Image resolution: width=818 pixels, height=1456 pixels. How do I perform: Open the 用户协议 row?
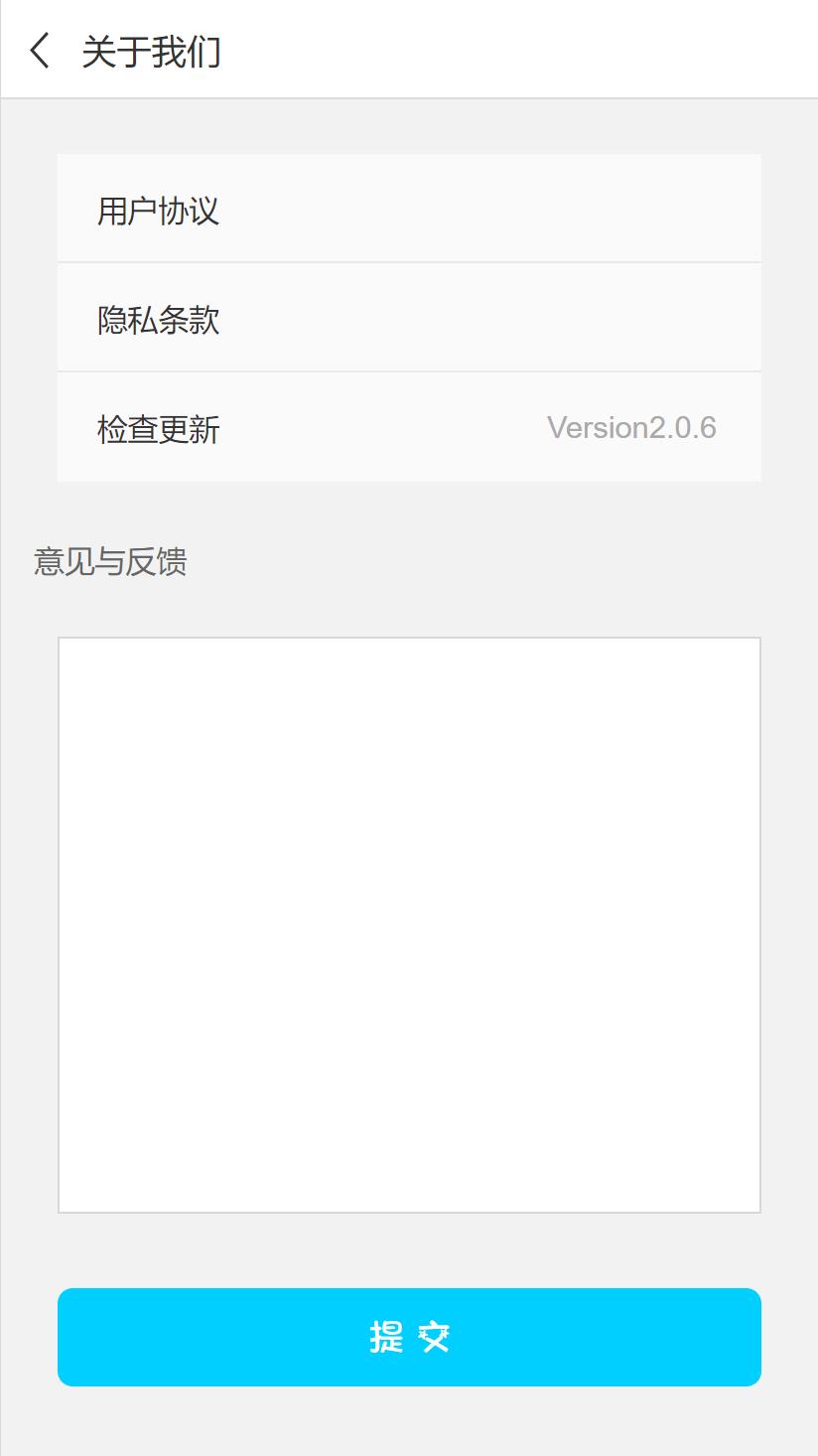409,209
